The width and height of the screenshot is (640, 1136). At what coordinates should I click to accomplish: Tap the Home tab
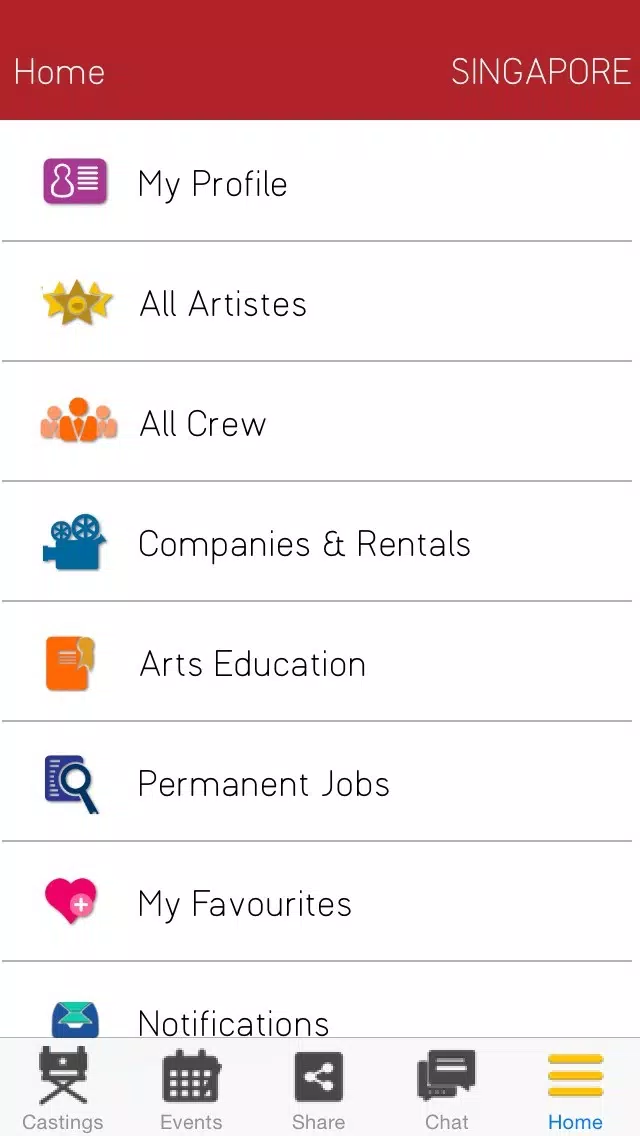coord(575,1088)
